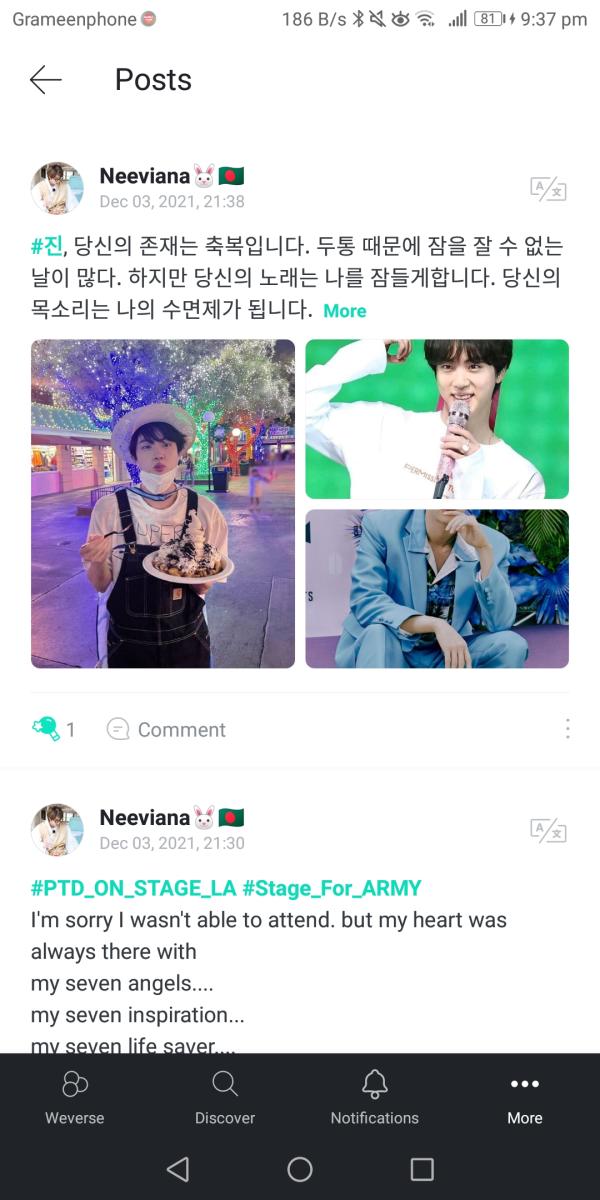Open the Notifications tab
600x1200 pixels.
375,1098
